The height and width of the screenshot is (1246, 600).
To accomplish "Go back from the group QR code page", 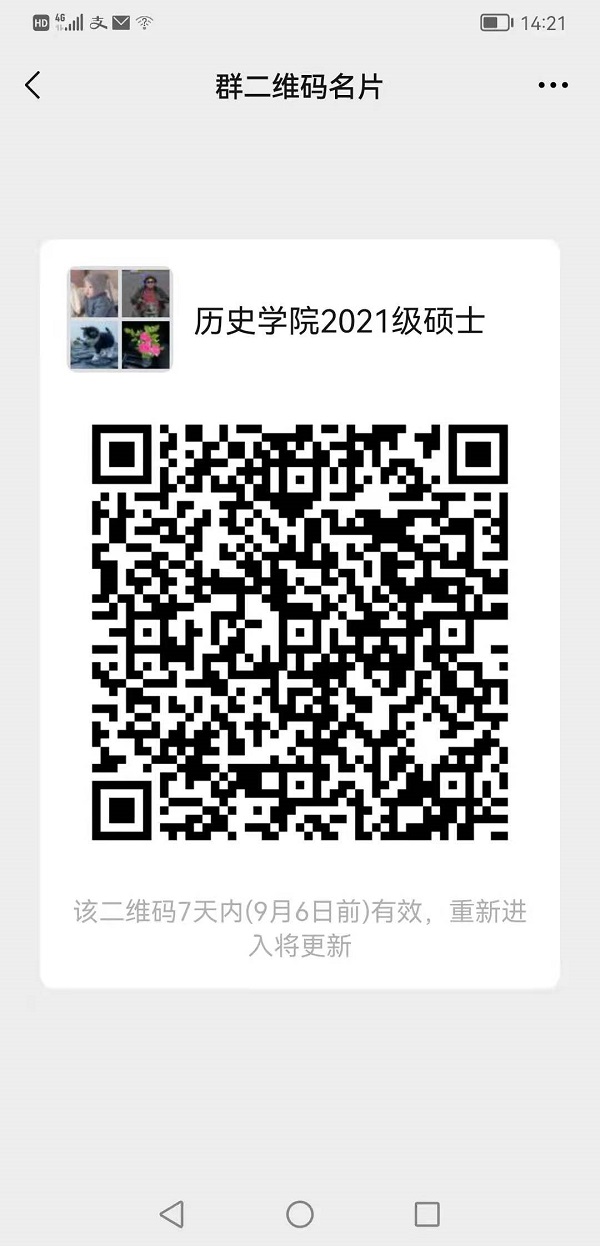I will (33, 86).
